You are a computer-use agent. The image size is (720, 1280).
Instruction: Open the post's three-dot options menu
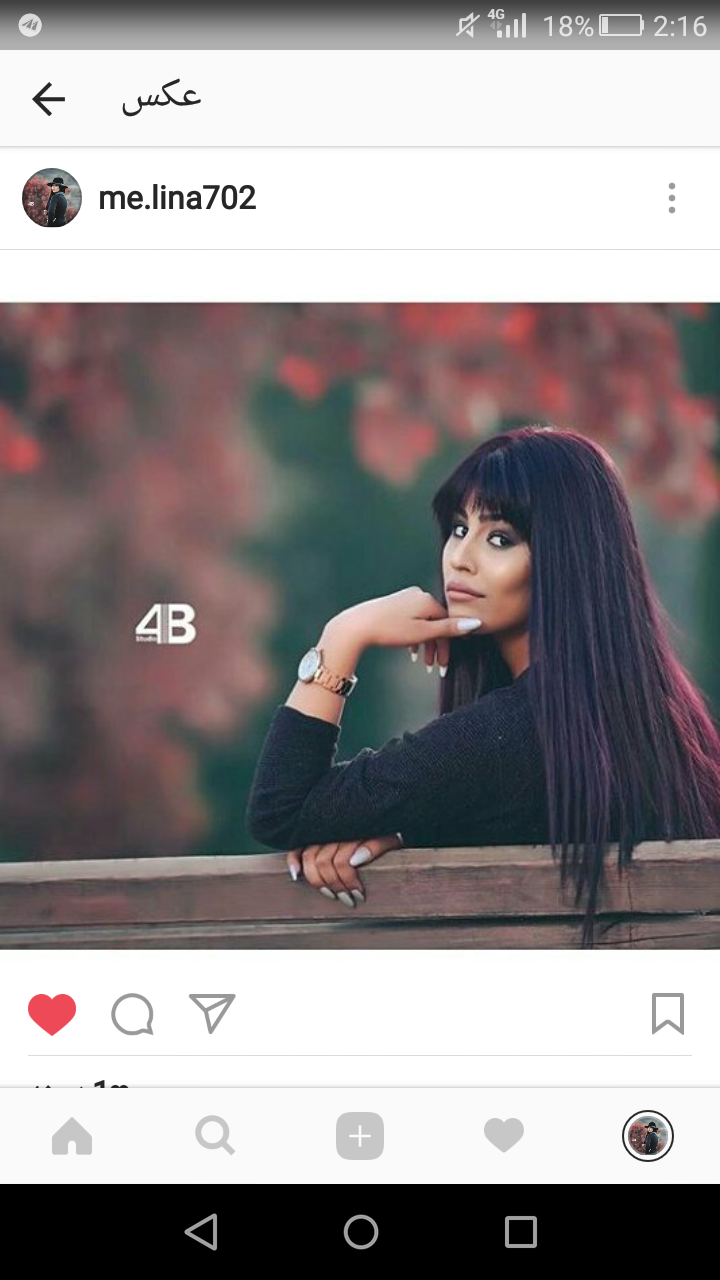coord(672,198)
